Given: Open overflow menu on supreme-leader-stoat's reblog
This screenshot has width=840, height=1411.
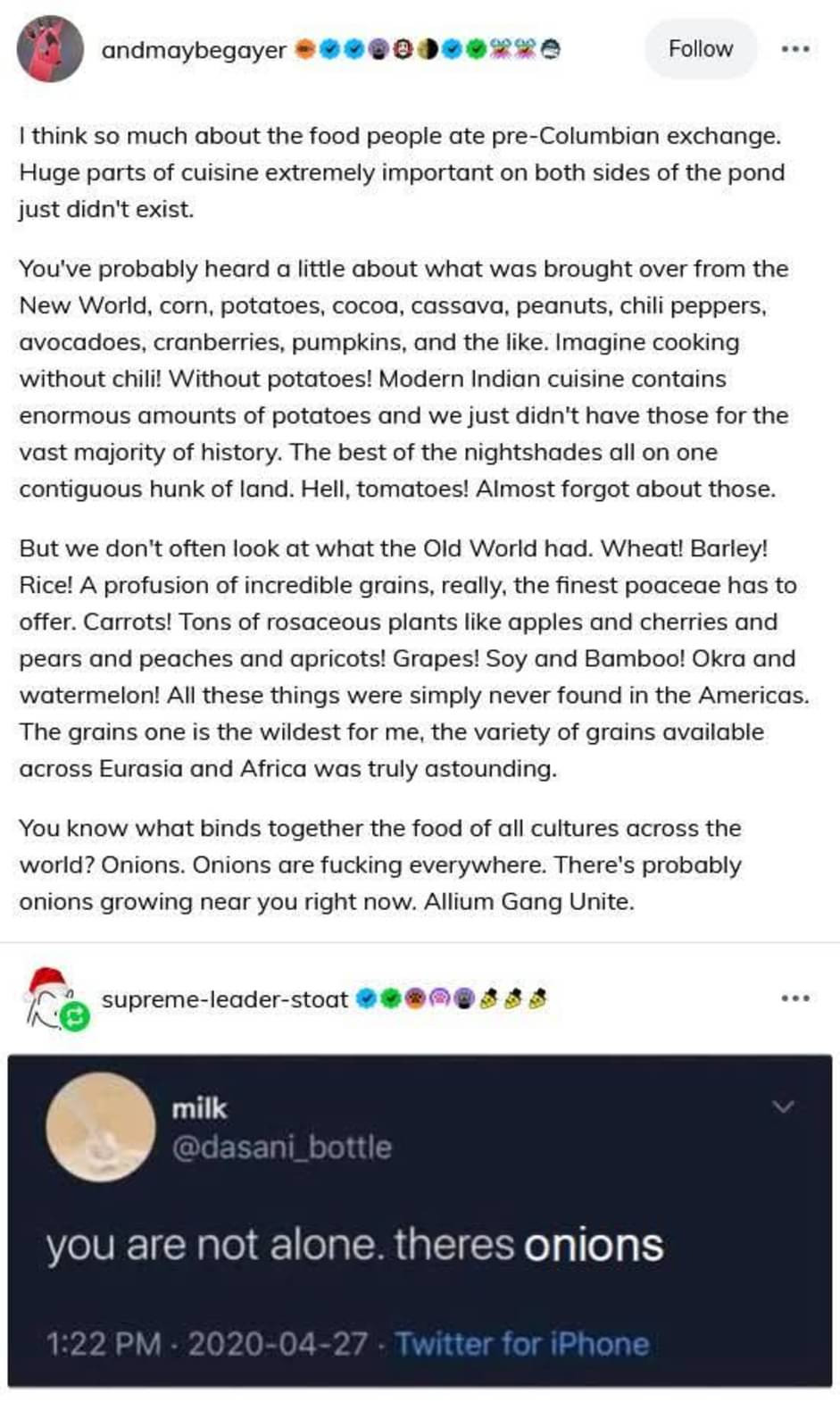Looking at the screenshot, I should (794, 998).
